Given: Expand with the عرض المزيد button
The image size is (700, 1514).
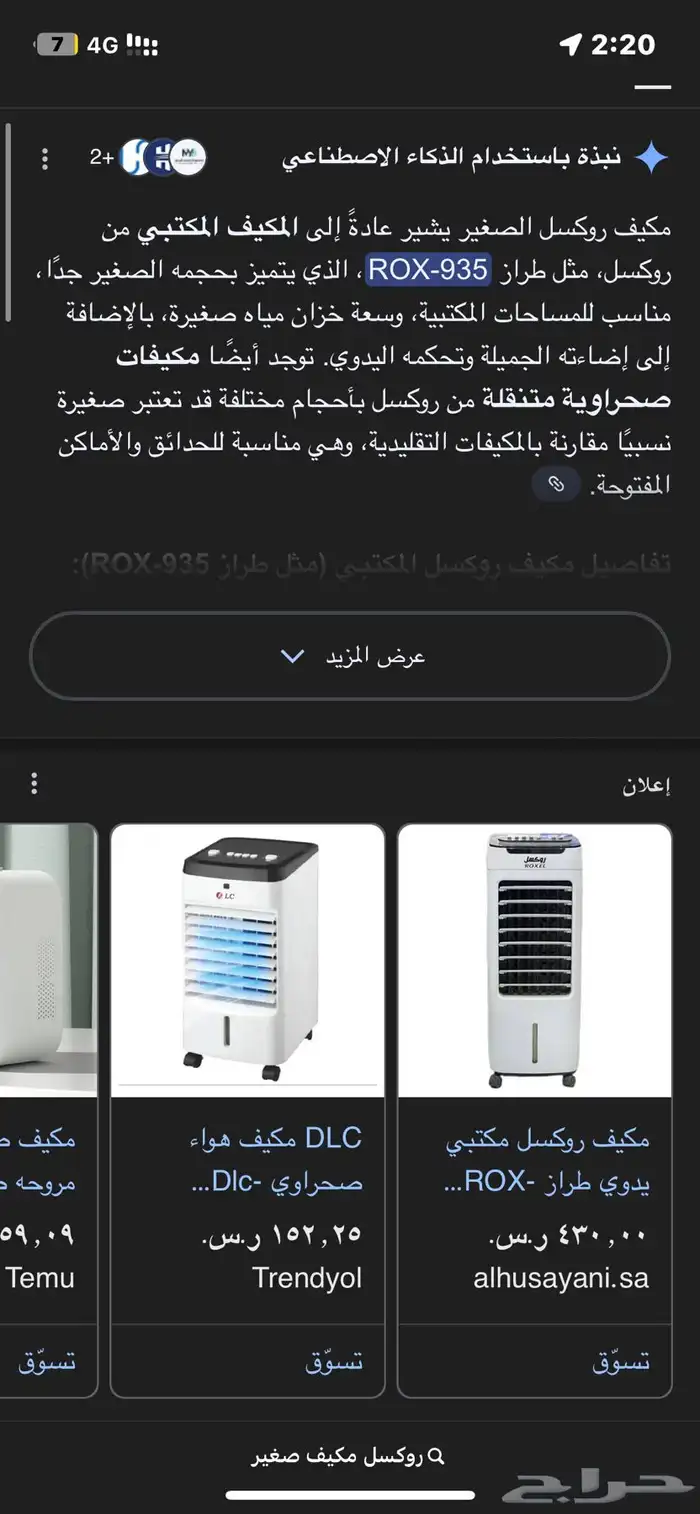Looking at the screenshot, I should (x=350, y=656).
